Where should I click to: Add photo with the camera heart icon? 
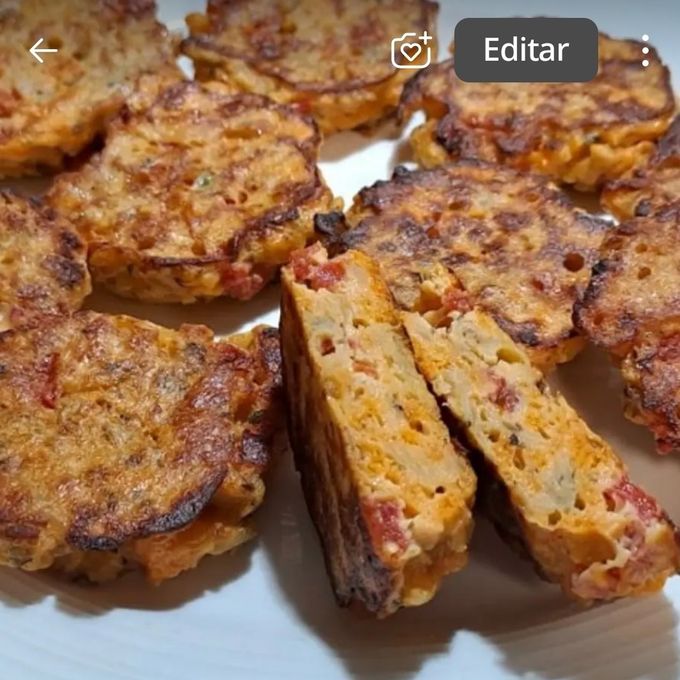(x=411, y=50)
